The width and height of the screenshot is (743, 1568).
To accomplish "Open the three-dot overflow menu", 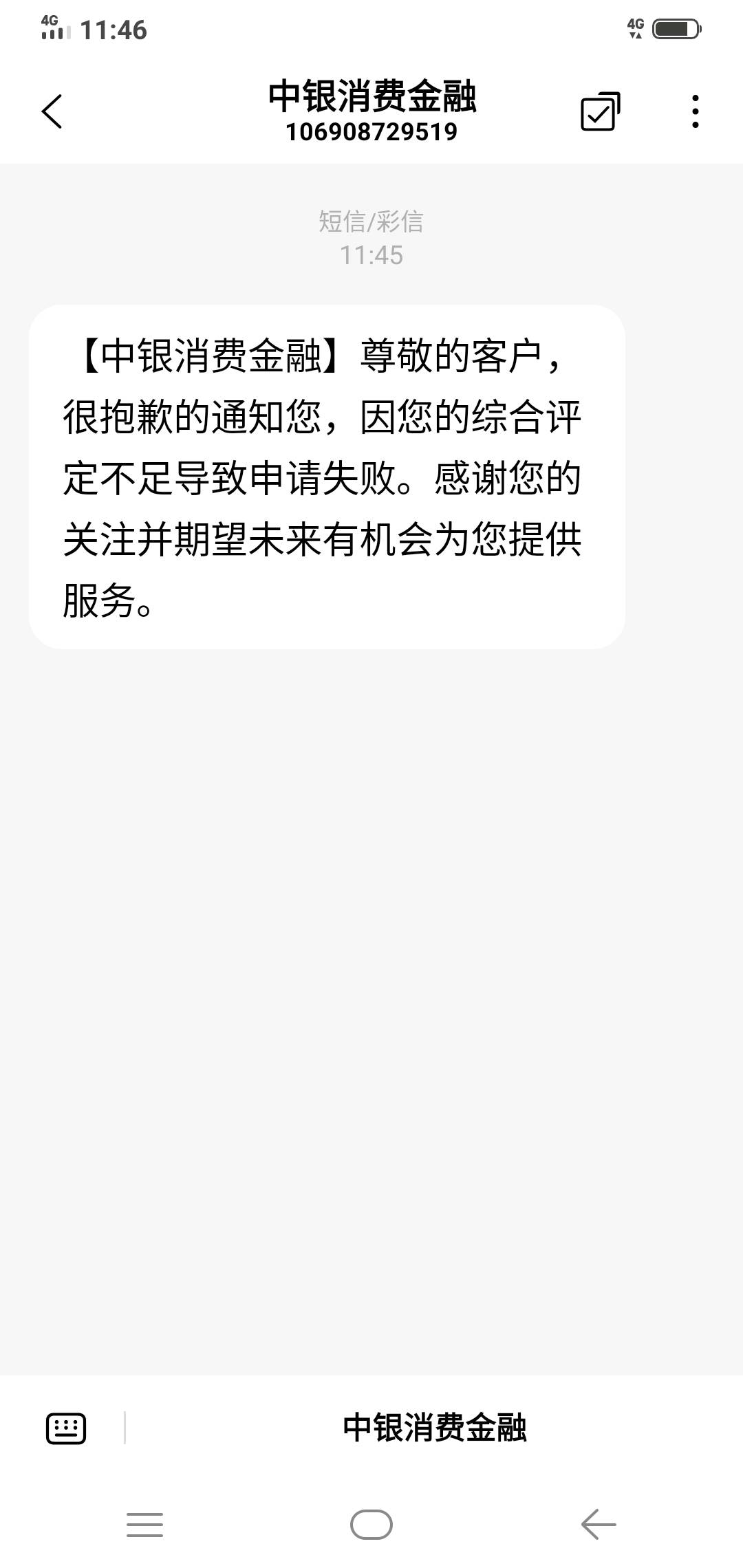I will [x=696, y=111].
